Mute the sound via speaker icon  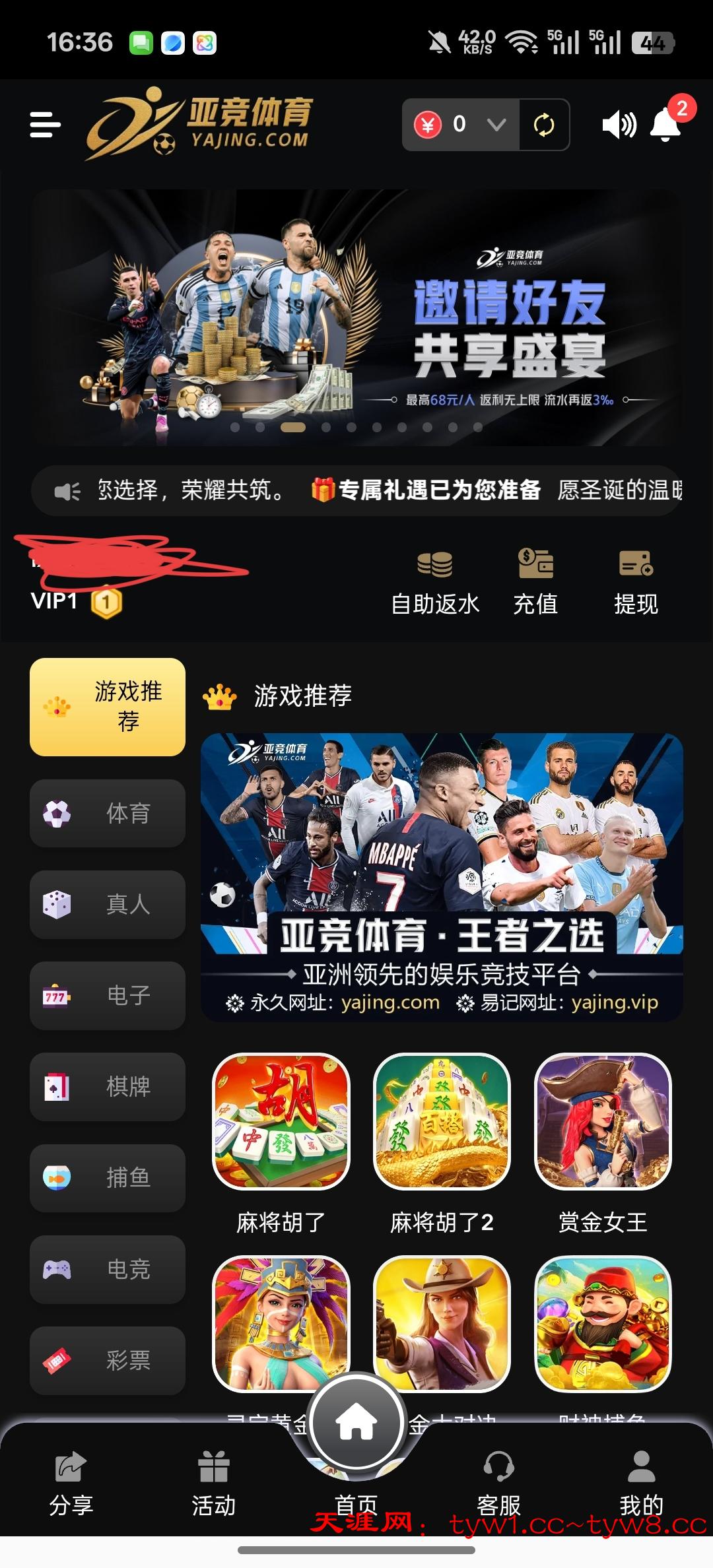point(619,124)
